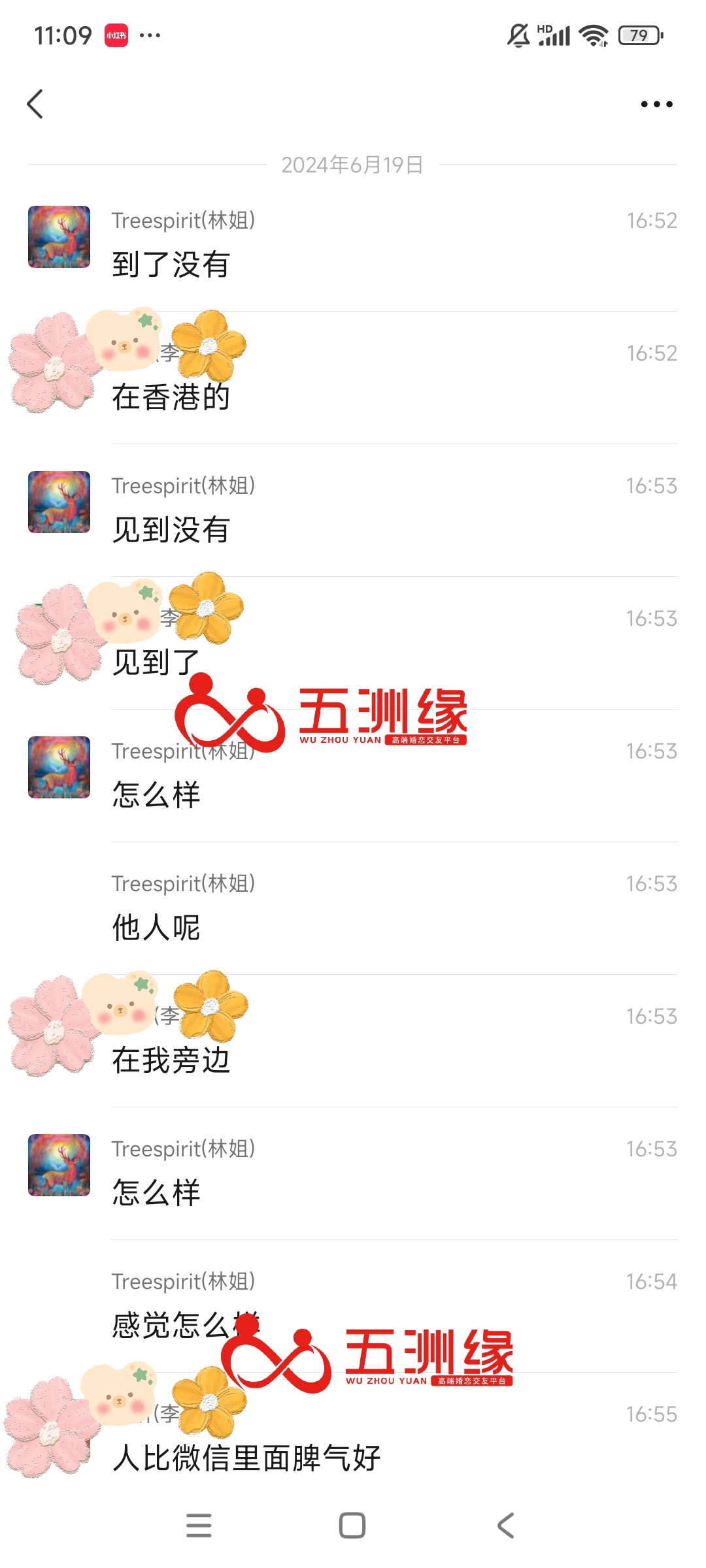Select the message "他人呢"

point(157,928)
